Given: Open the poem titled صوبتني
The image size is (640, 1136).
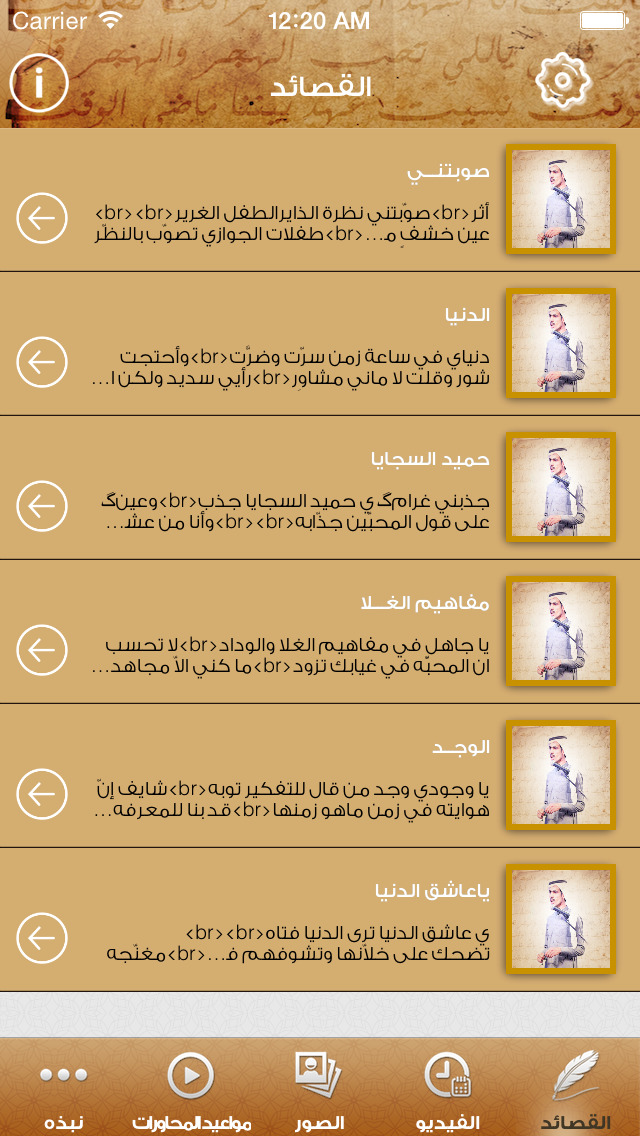Looking at the screenshot, I should [320, 200].
